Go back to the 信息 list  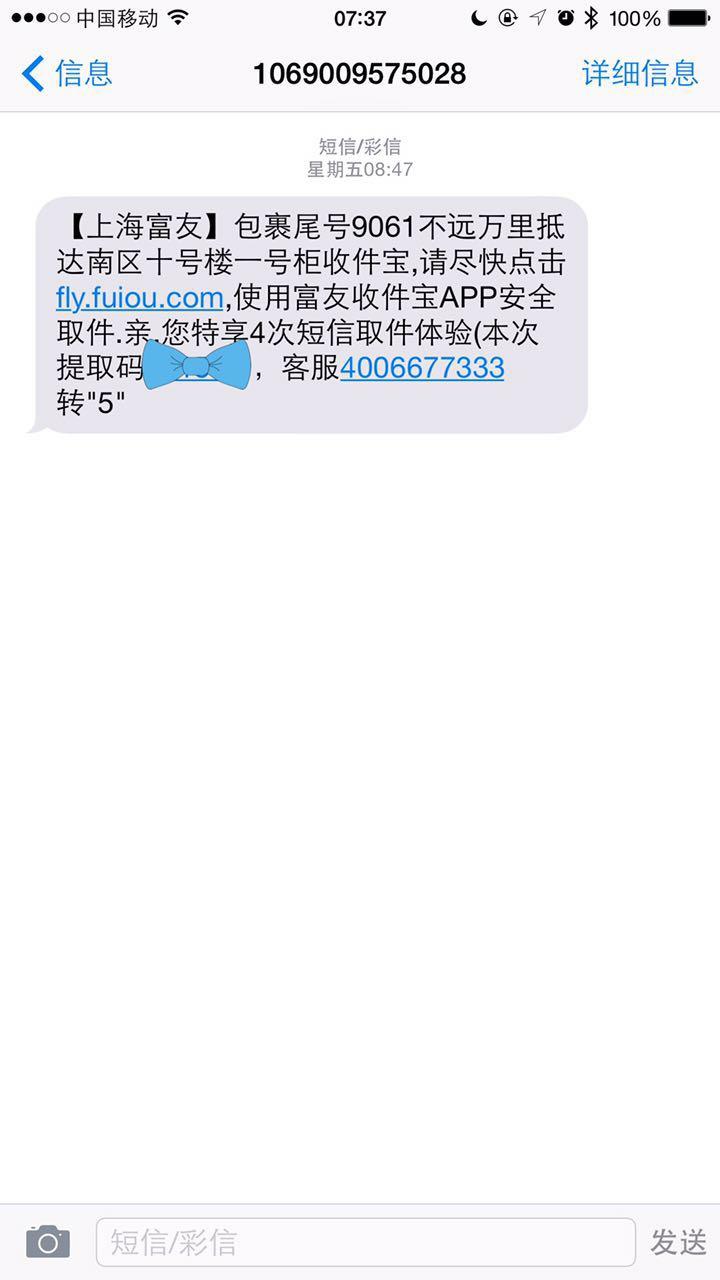67,74
